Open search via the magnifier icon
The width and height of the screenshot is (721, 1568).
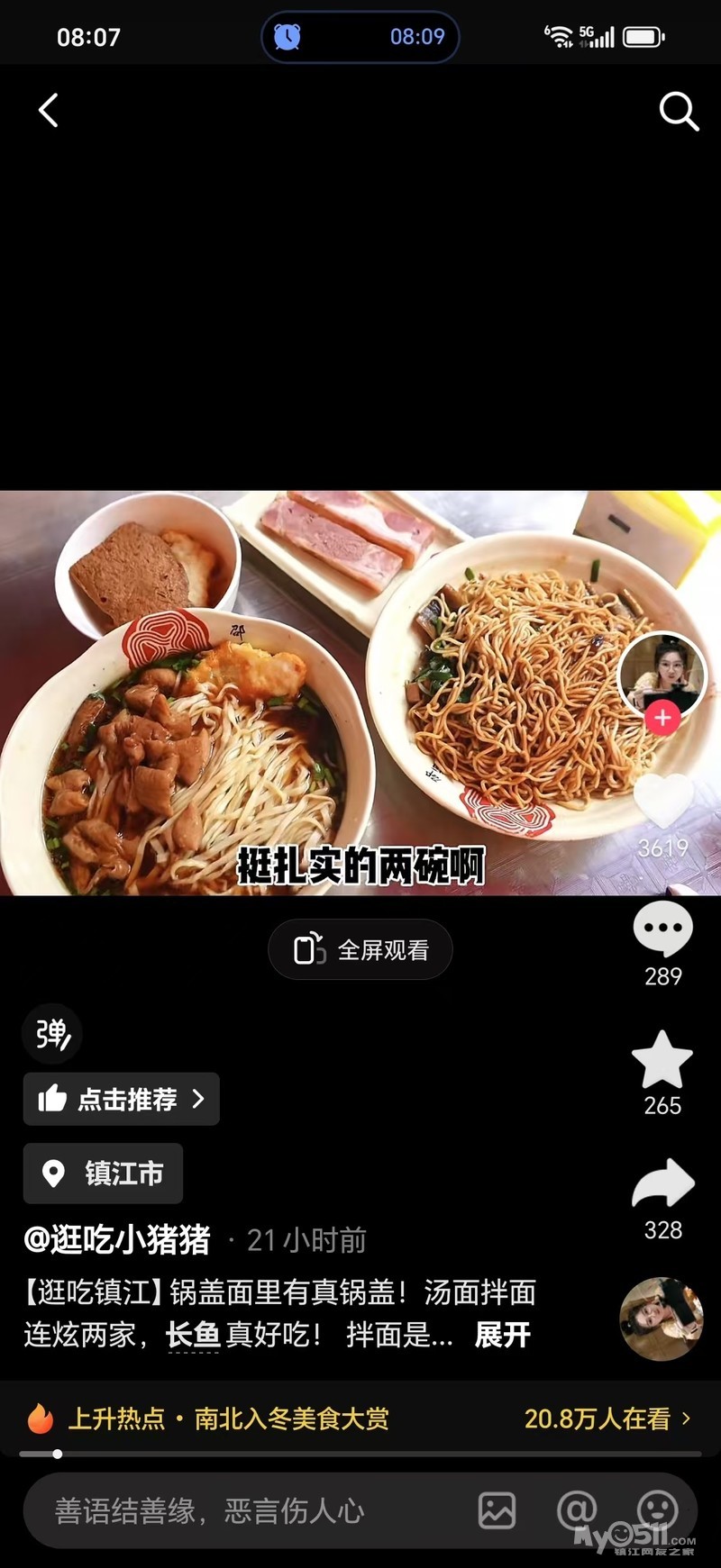678,112
